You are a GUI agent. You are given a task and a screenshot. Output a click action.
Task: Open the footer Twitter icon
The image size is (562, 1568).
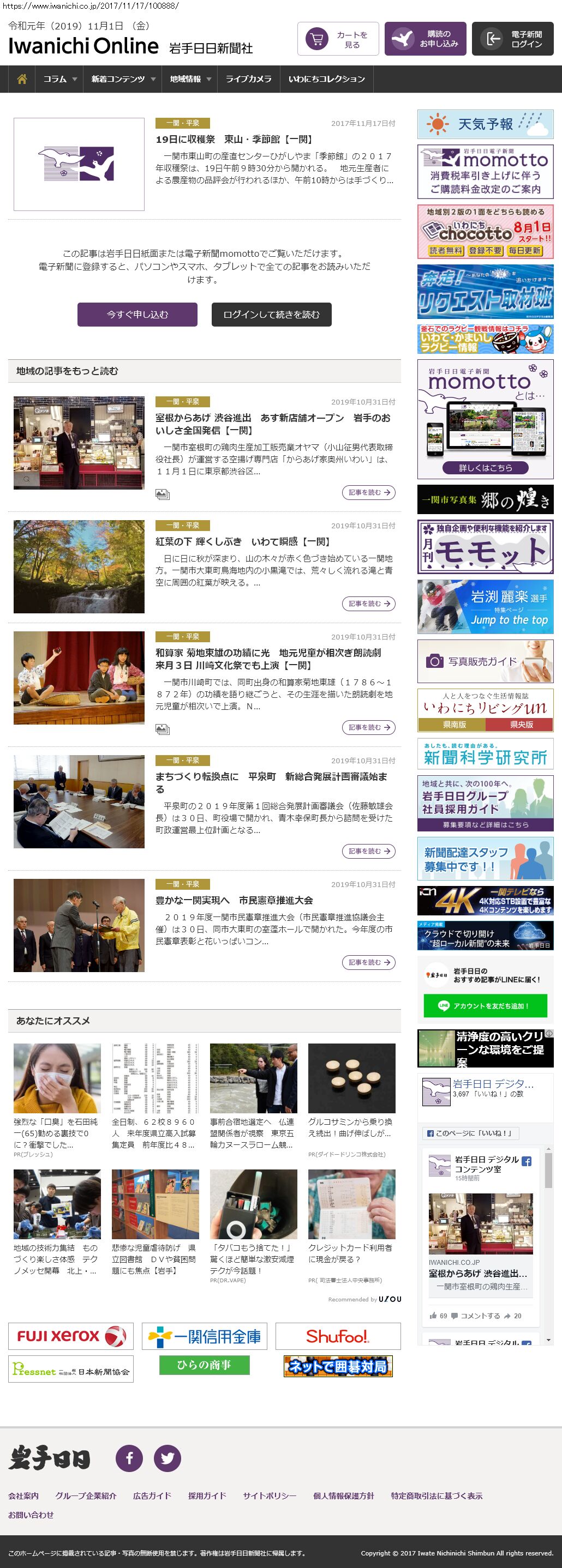pos(167,1458)
